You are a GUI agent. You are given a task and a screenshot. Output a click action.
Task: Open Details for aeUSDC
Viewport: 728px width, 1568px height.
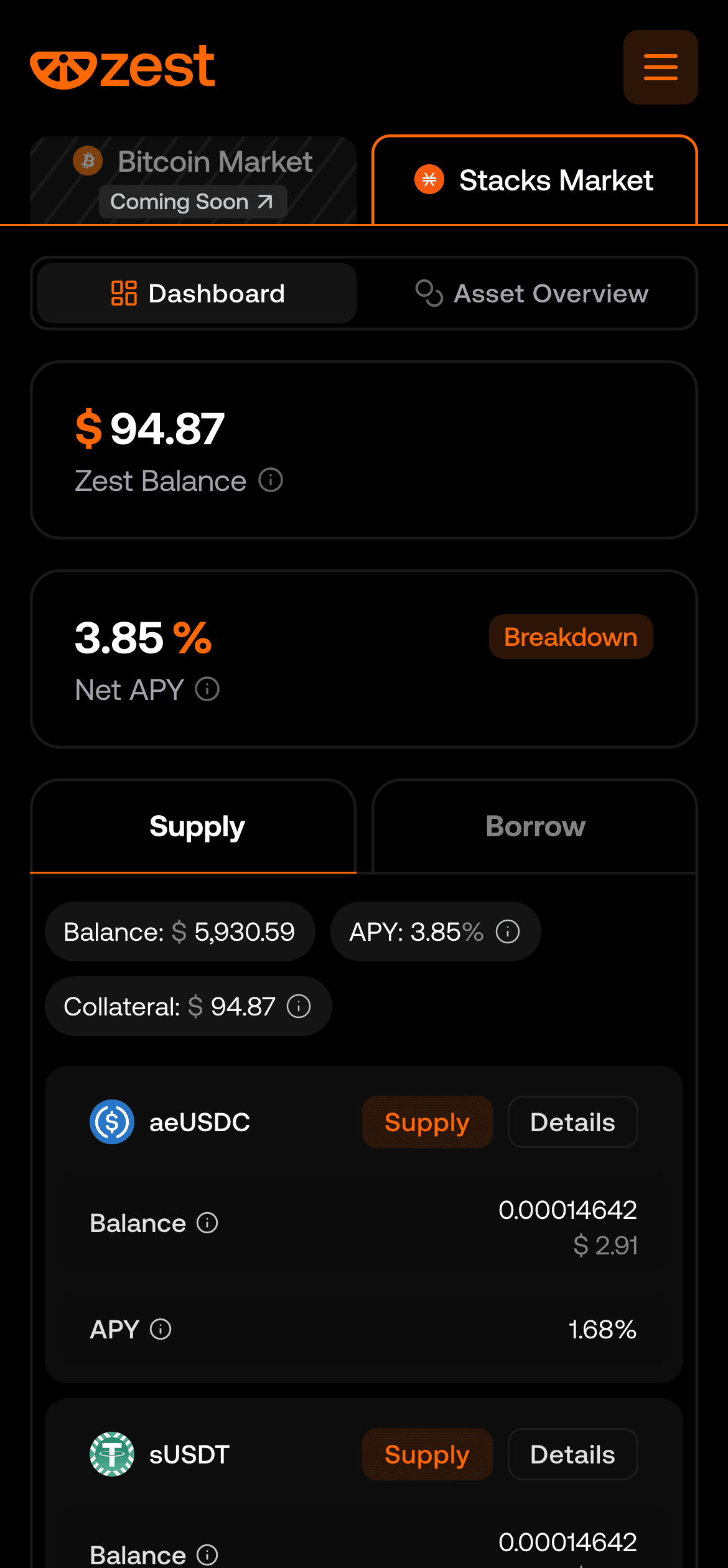click(x=572, y=1122)
